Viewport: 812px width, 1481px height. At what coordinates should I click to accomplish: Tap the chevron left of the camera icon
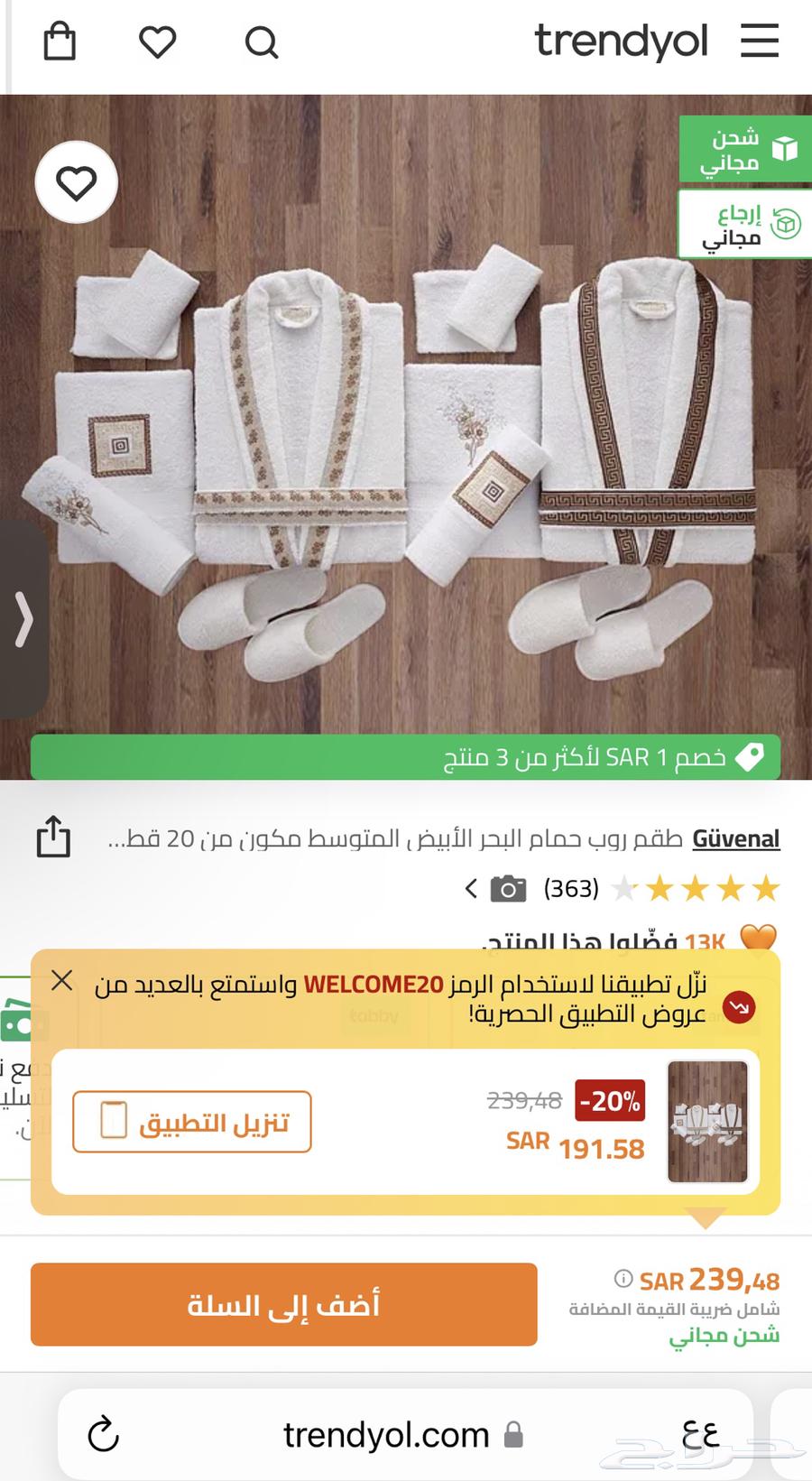click(470, 889)
